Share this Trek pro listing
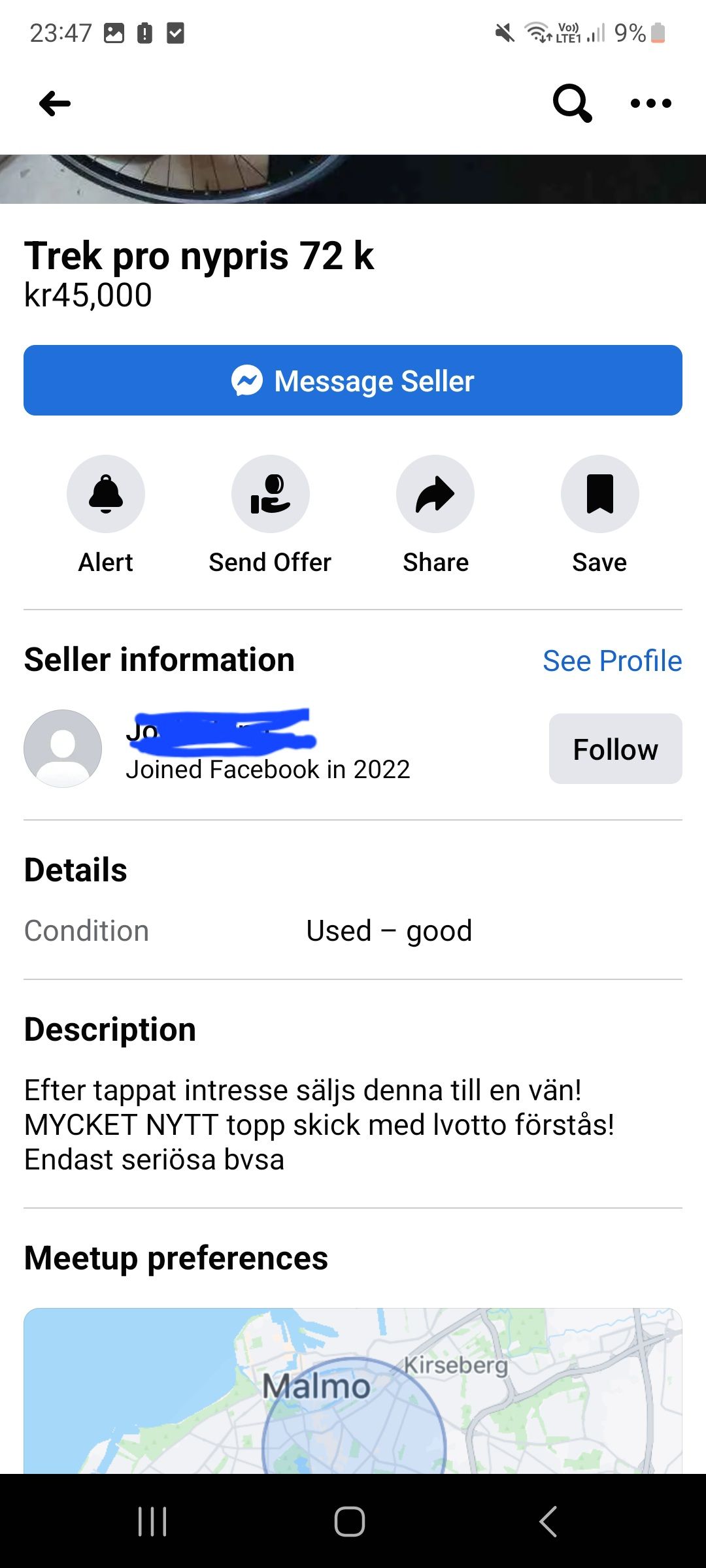 pos(435,494)
